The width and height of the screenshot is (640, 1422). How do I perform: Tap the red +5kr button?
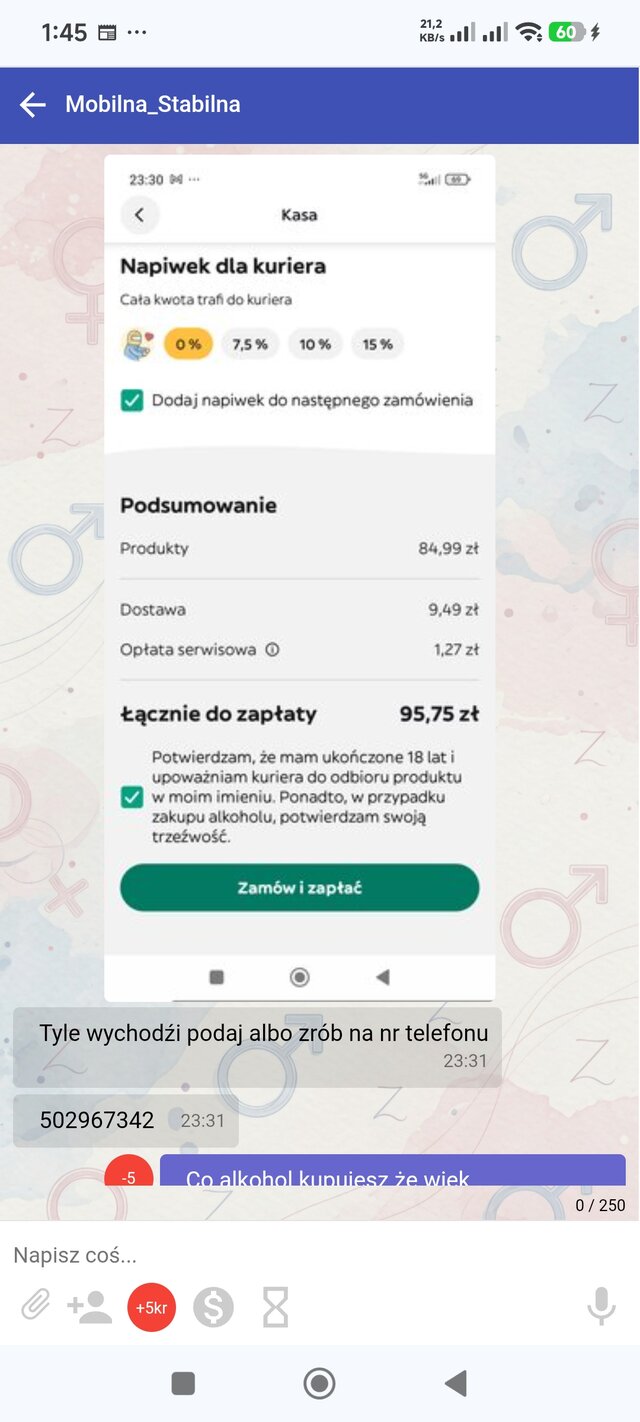point(152,1307)
